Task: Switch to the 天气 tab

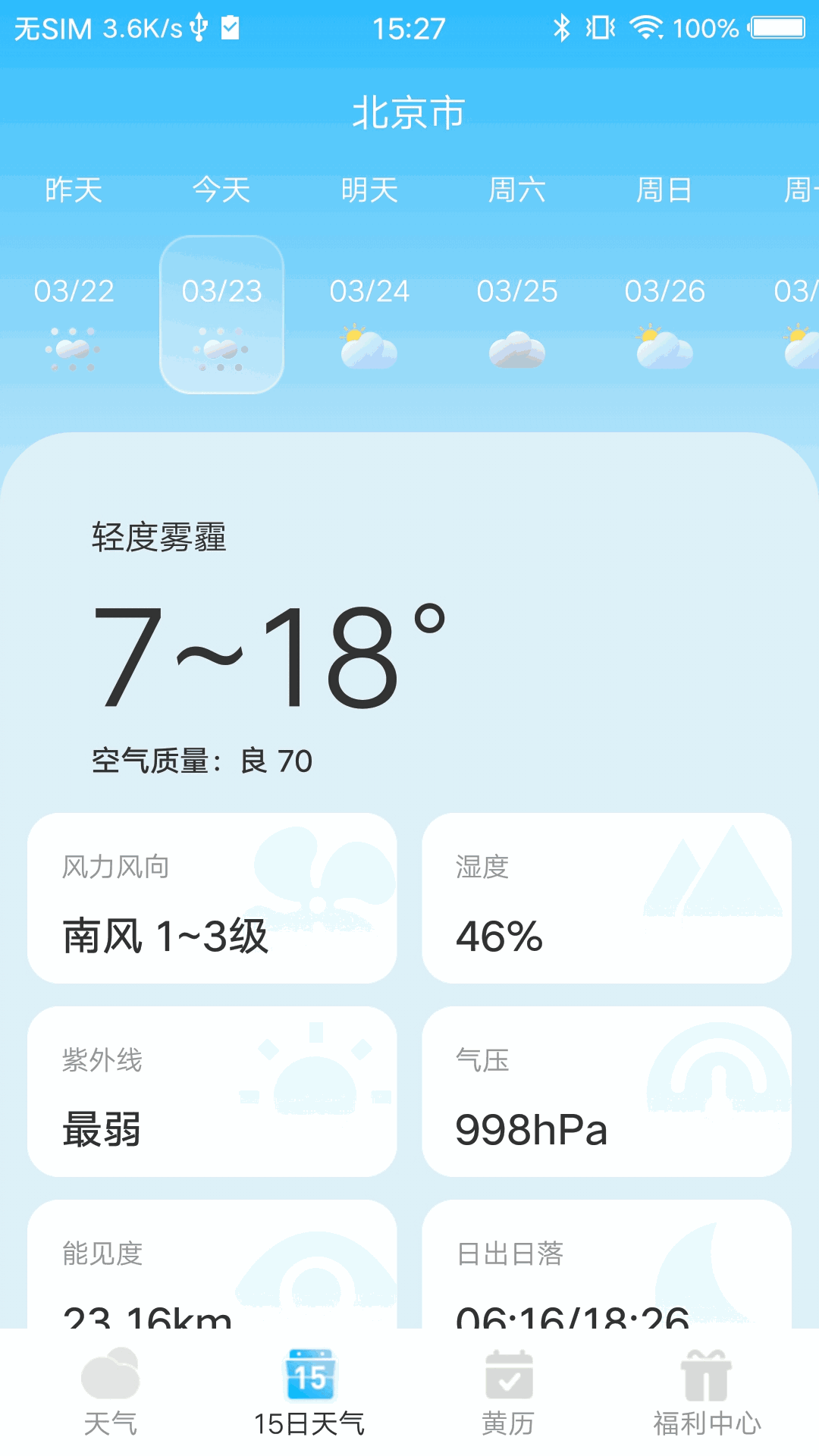Action: [x=111, y=1392]
